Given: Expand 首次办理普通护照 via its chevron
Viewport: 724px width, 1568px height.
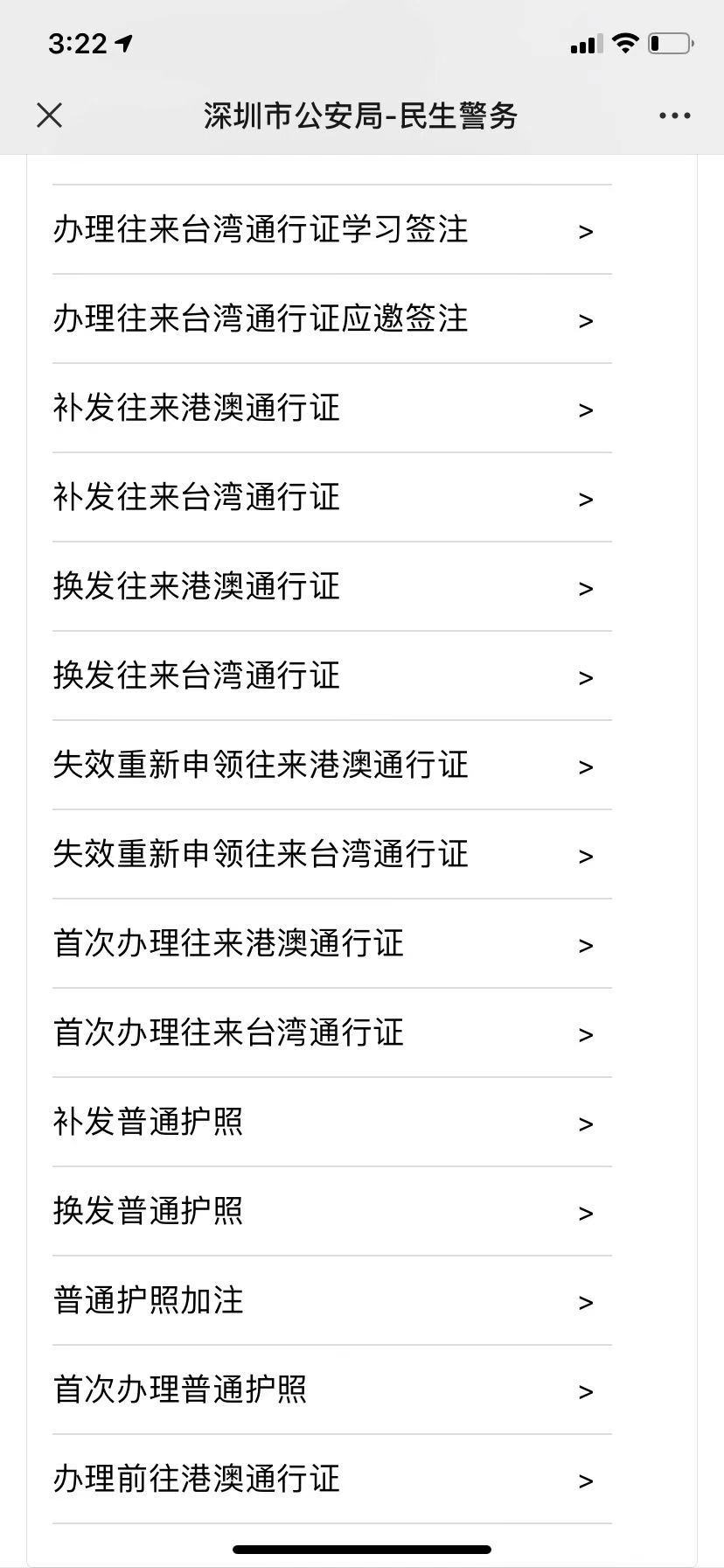Looking at the screenshot, I should pyautogui.click(x=585, y=1389).
